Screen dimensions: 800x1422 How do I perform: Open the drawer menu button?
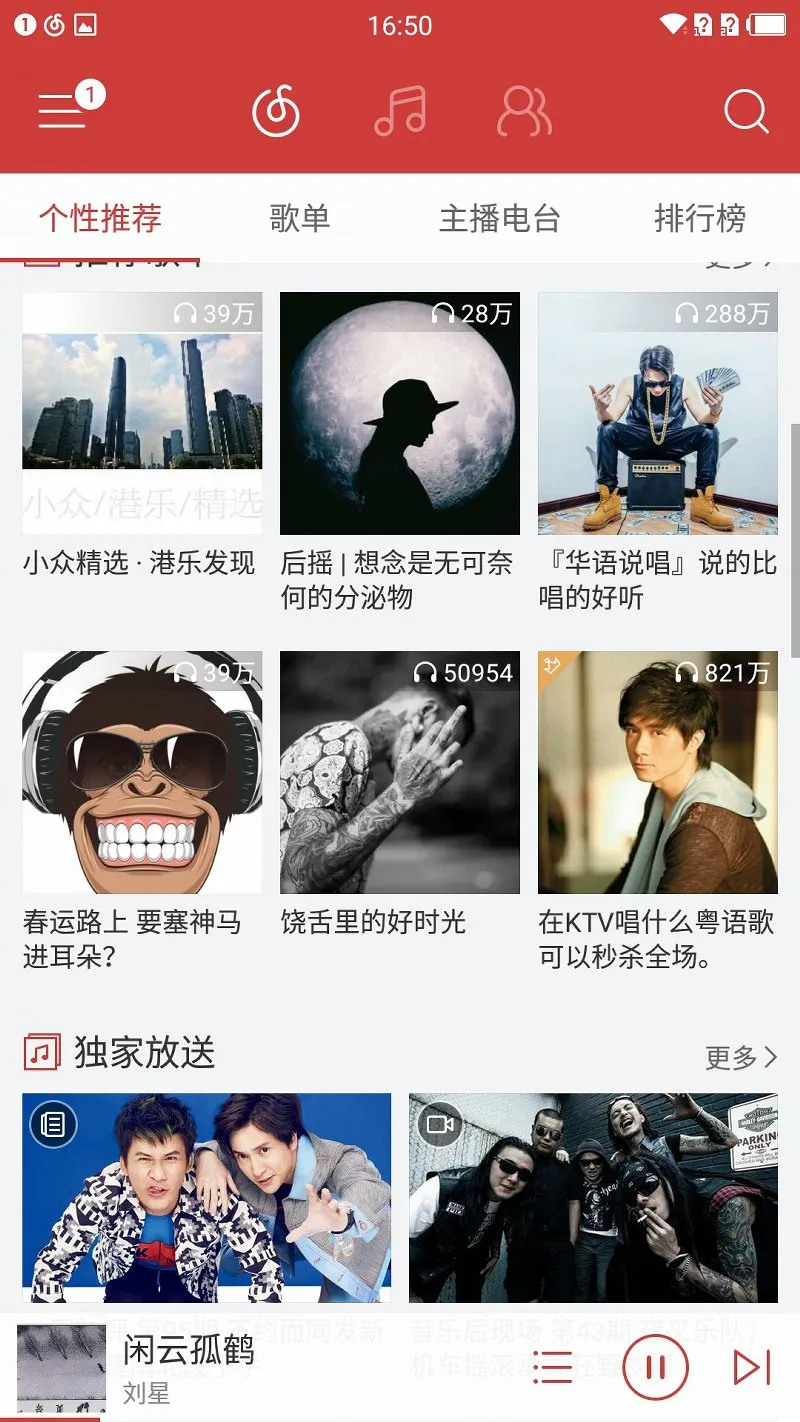[63, 109]
